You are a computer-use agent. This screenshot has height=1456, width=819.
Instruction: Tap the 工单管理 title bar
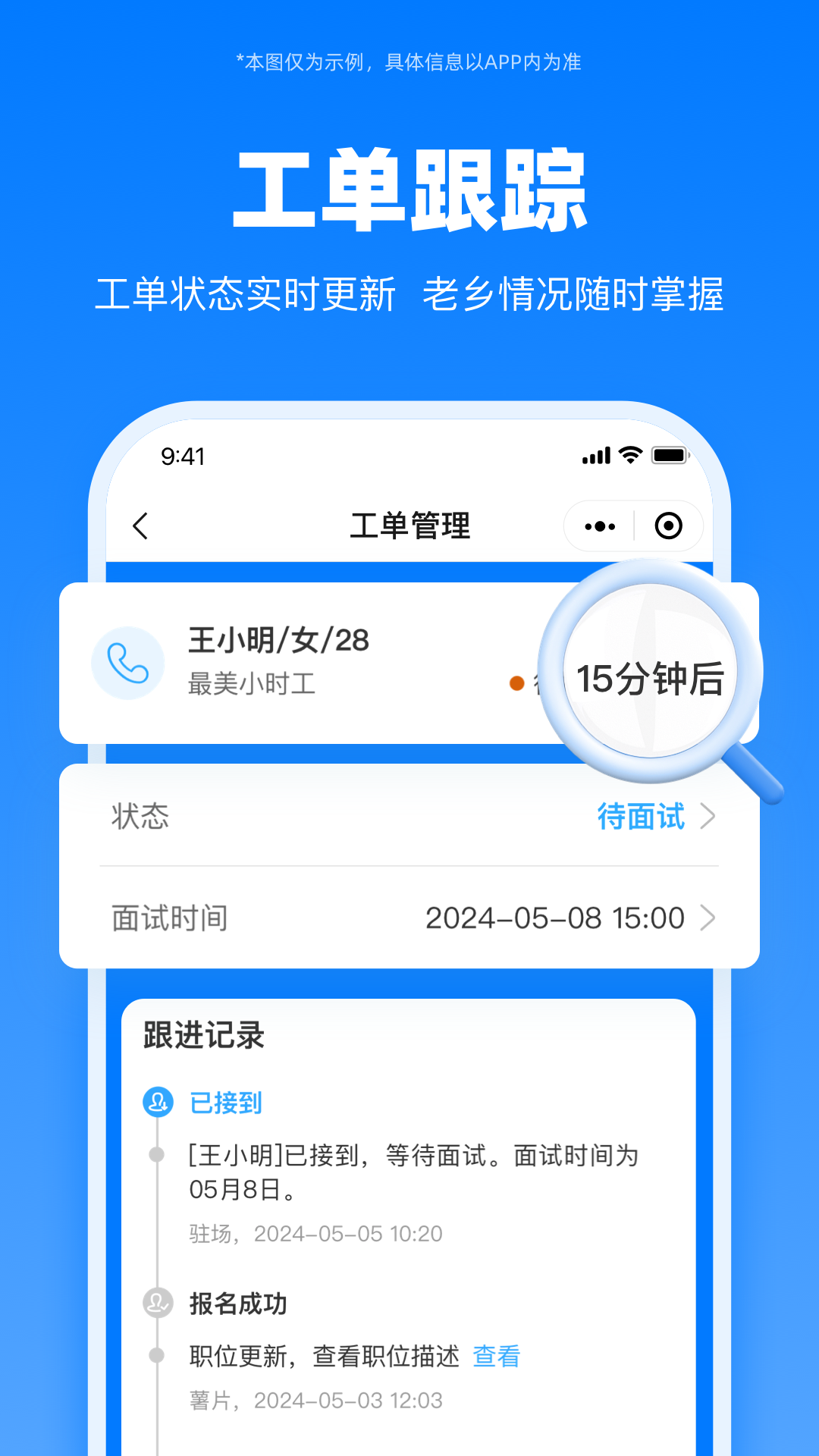coord(409,525)
